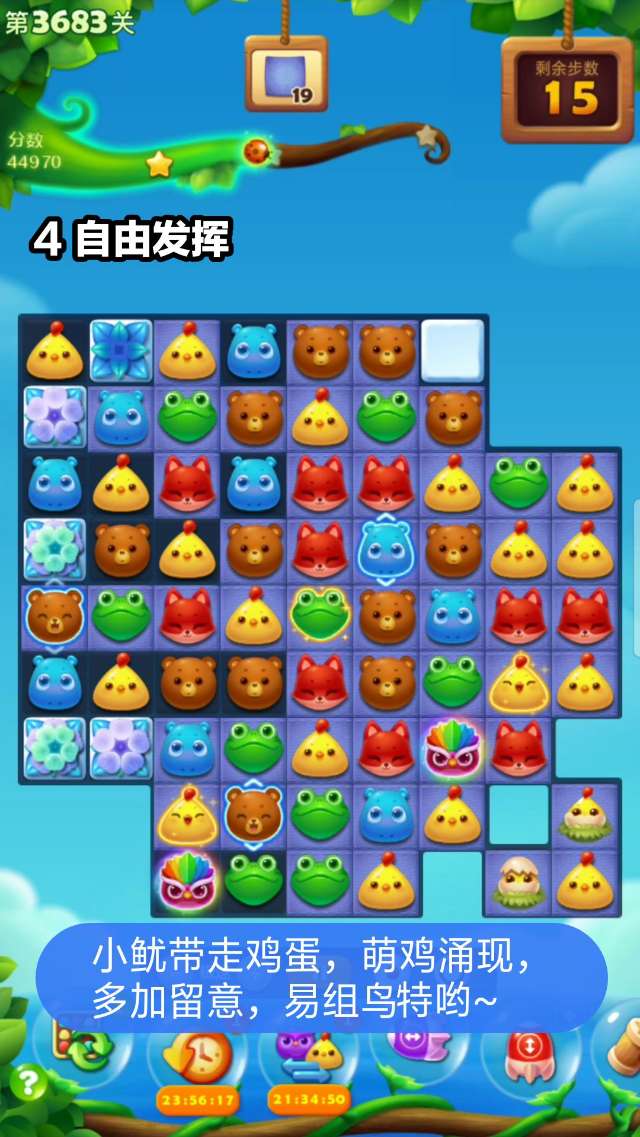Screen dimensions: 640x1137
Task: Tap the rainbow owl between two red foxes
Action: coord(452,748)
